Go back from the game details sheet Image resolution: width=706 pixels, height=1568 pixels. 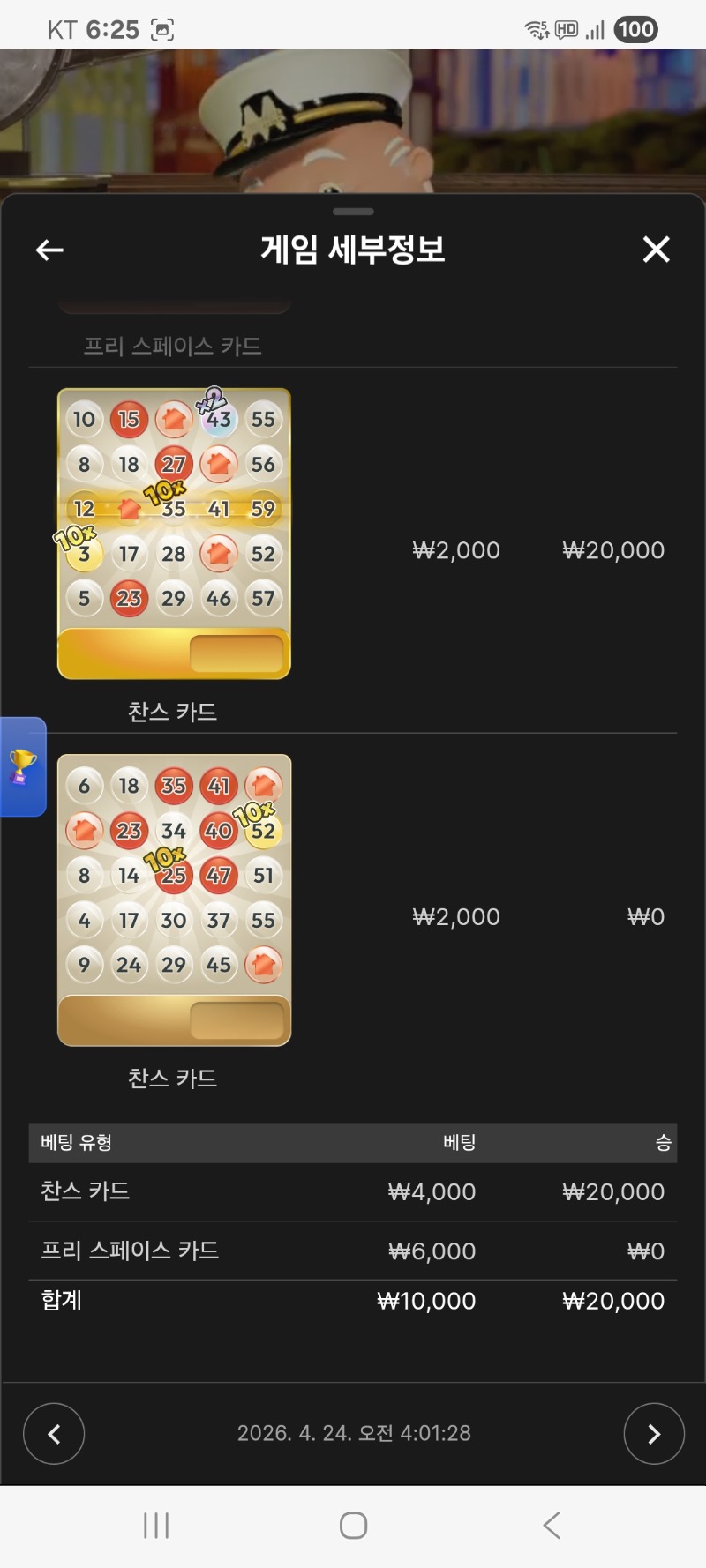click(x=49, y=250)
